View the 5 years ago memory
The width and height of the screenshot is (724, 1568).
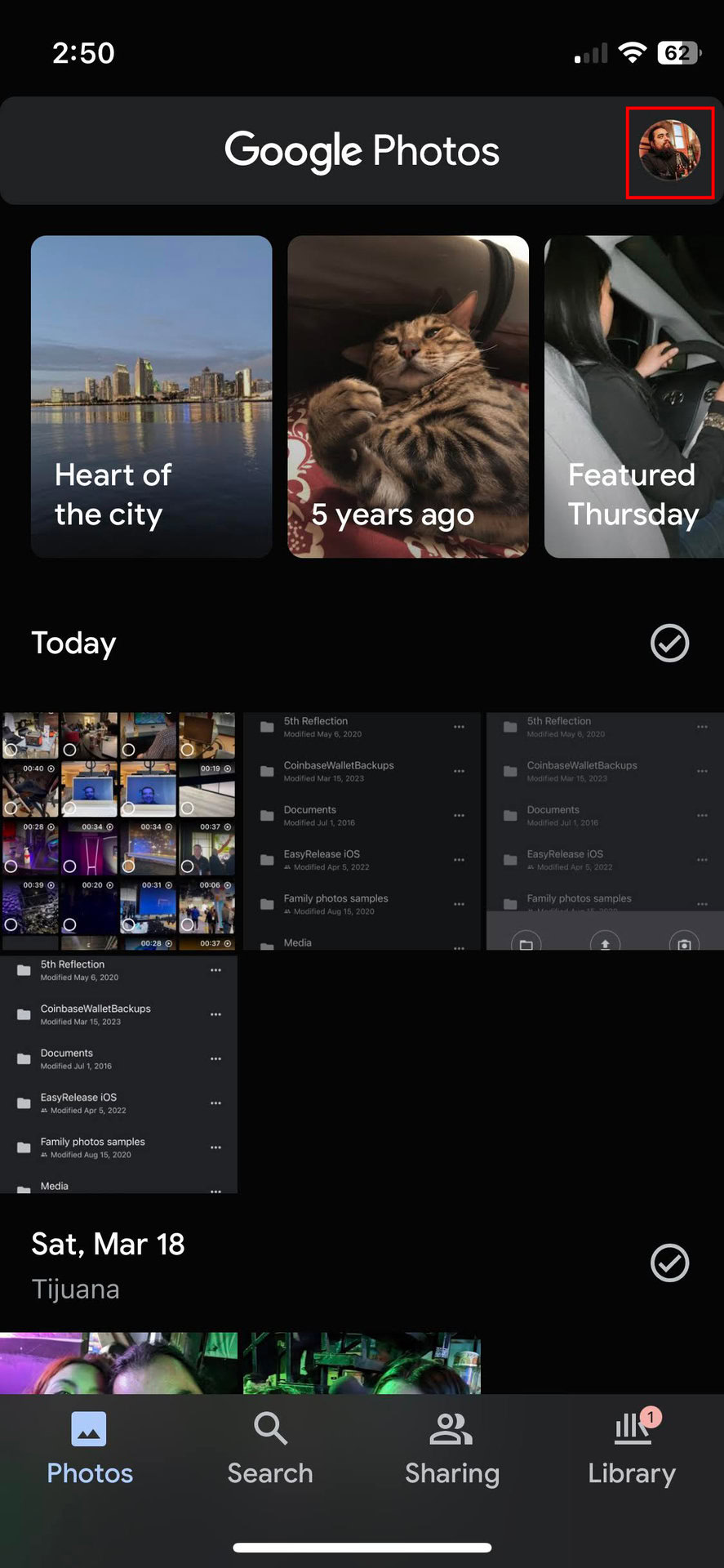[x=408, y=396]
